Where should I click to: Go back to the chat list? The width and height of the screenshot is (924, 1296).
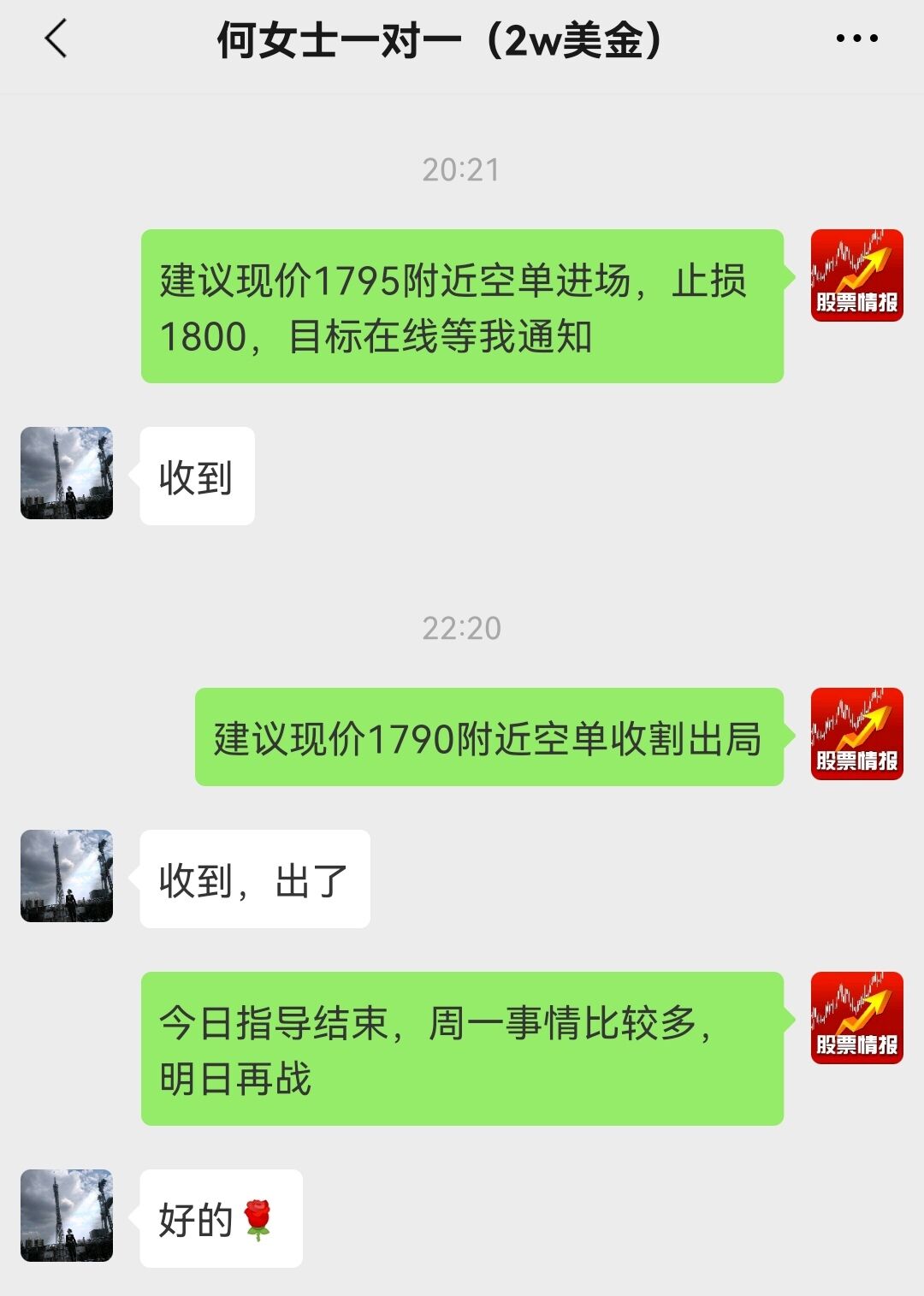coord(56,39)
